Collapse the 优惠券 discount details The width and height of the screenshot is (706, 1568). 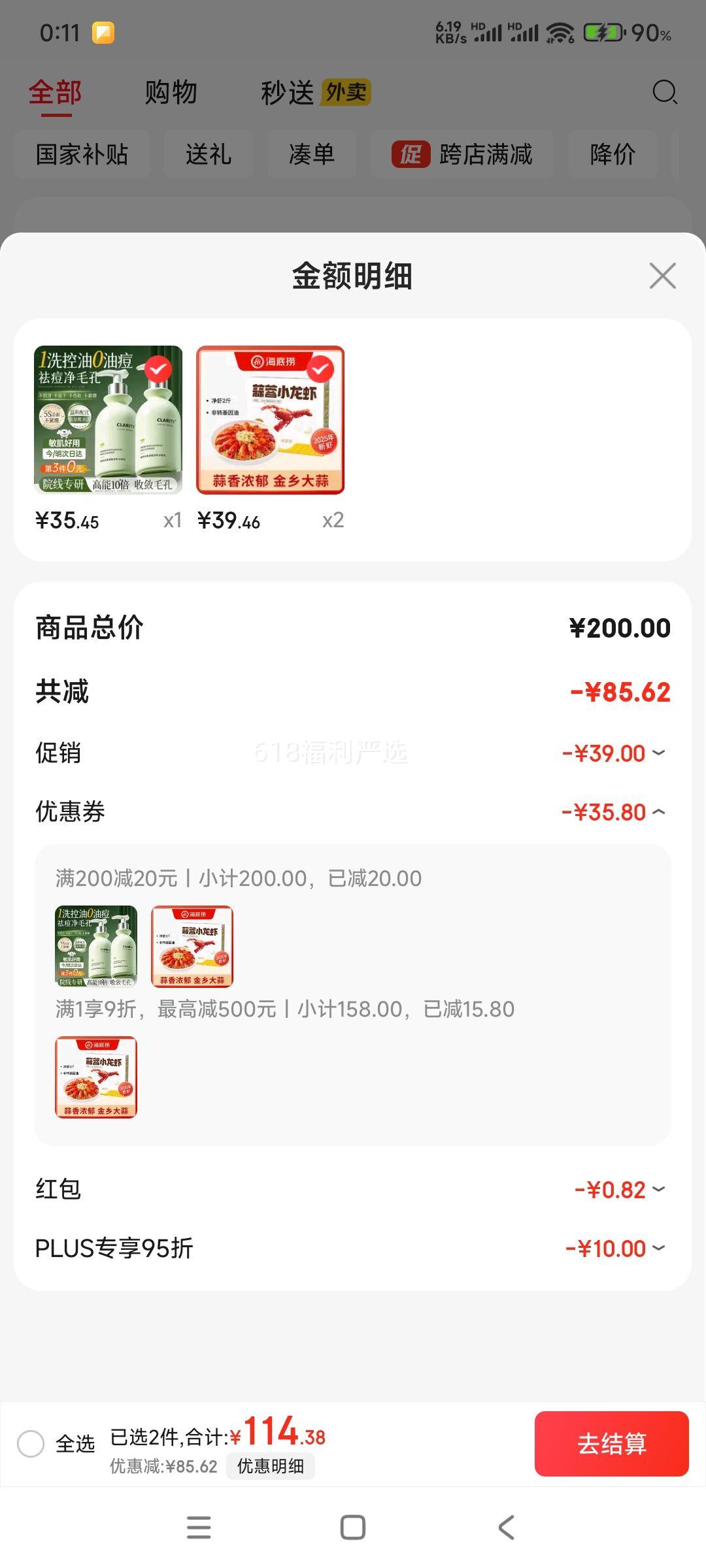[x=613, y=812]
